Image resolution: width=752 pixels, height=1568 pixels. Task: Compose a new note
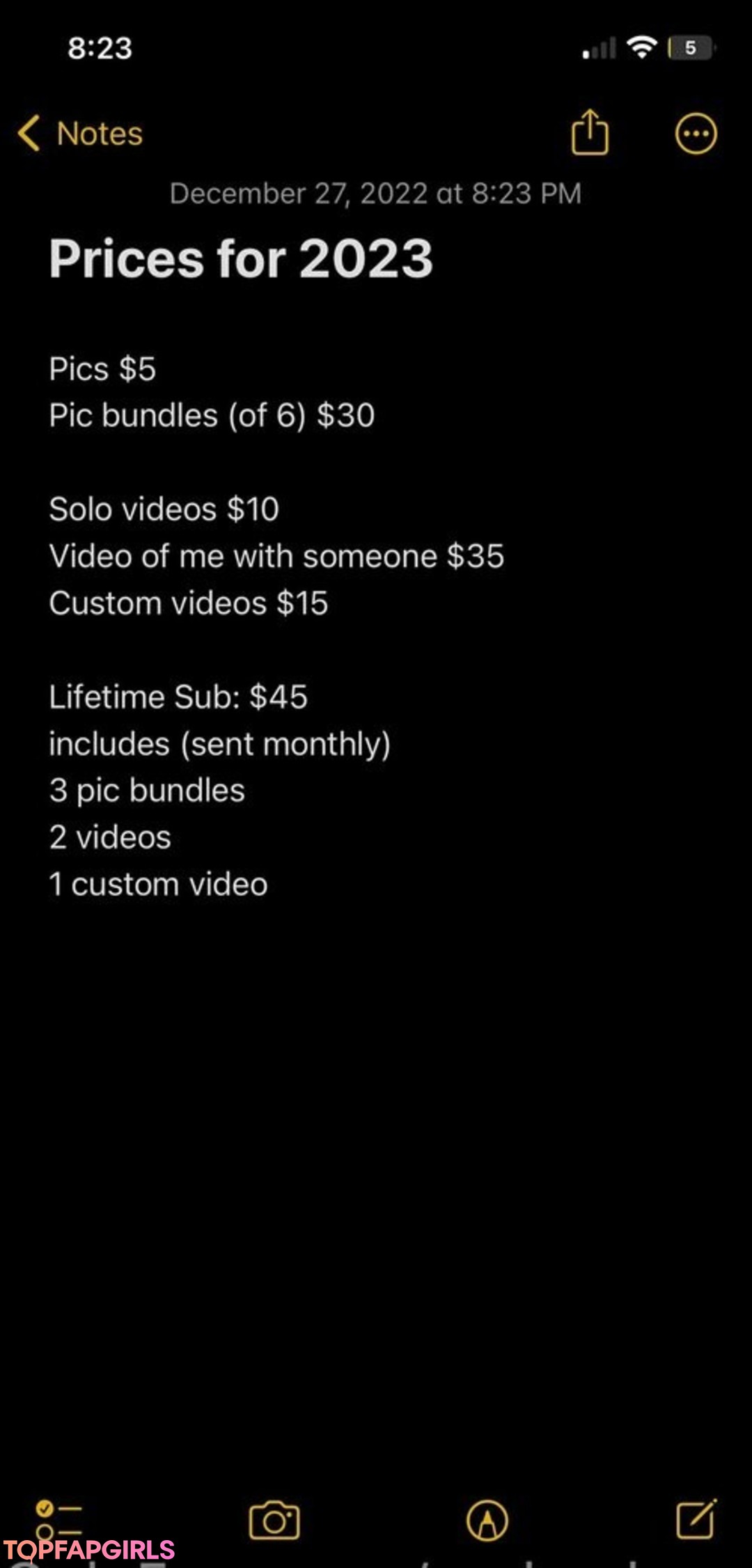[696, 1519]
